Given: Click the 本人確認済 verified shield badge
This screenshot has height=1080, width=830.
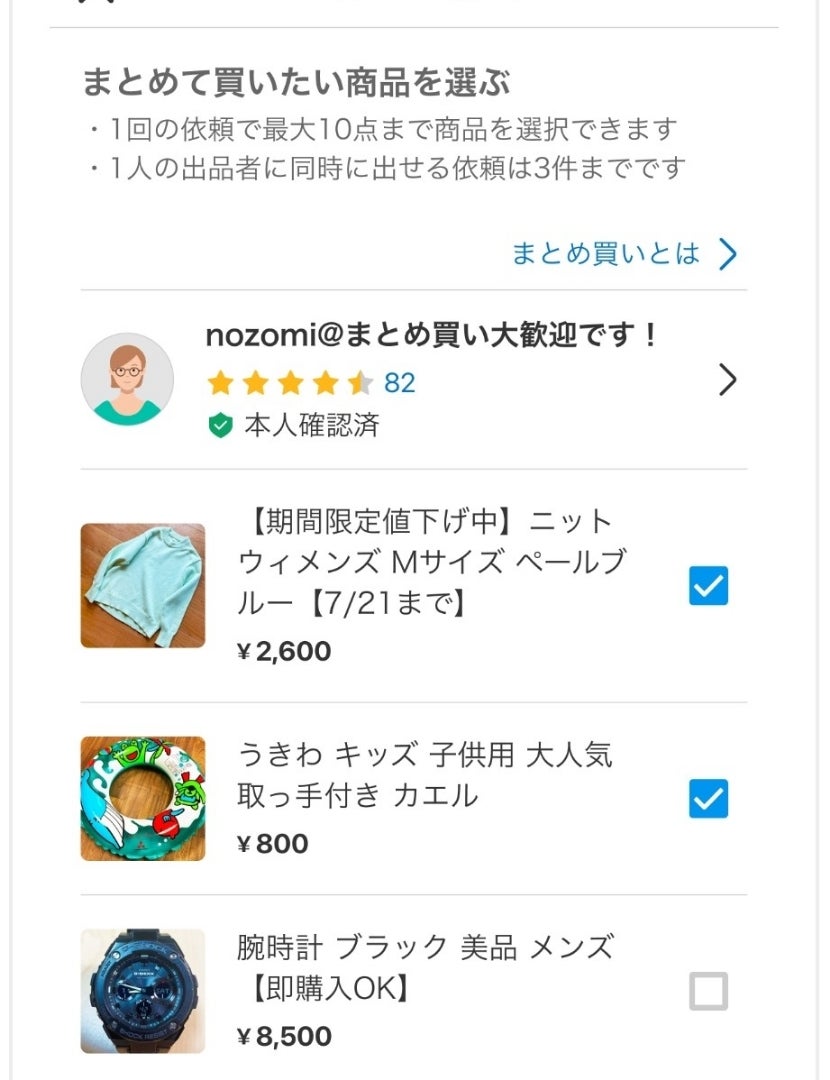Looking at the screenshot, I should tap(222, 424).
